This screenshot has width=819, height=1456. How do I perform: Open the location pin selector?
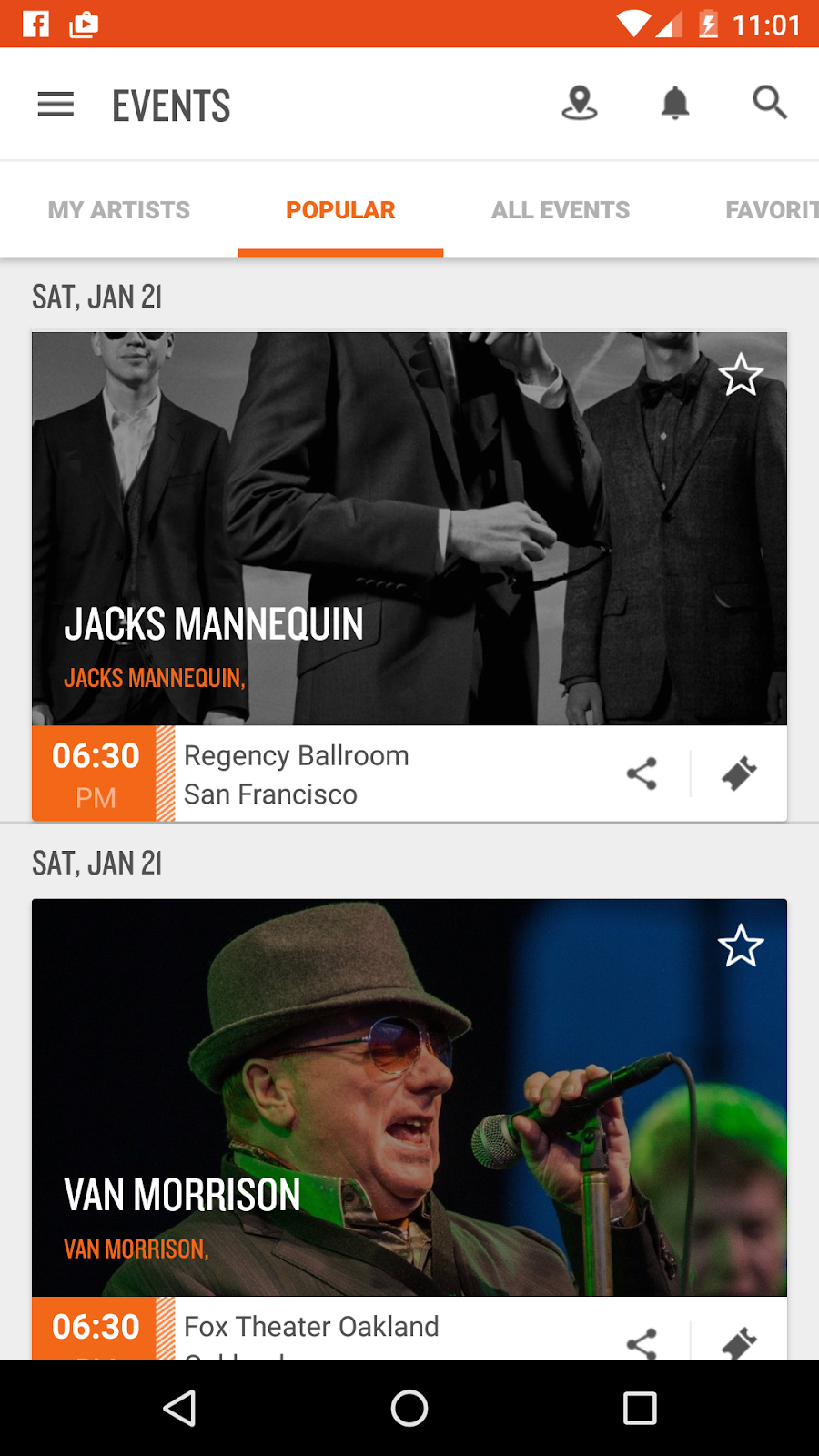[580, 104]
